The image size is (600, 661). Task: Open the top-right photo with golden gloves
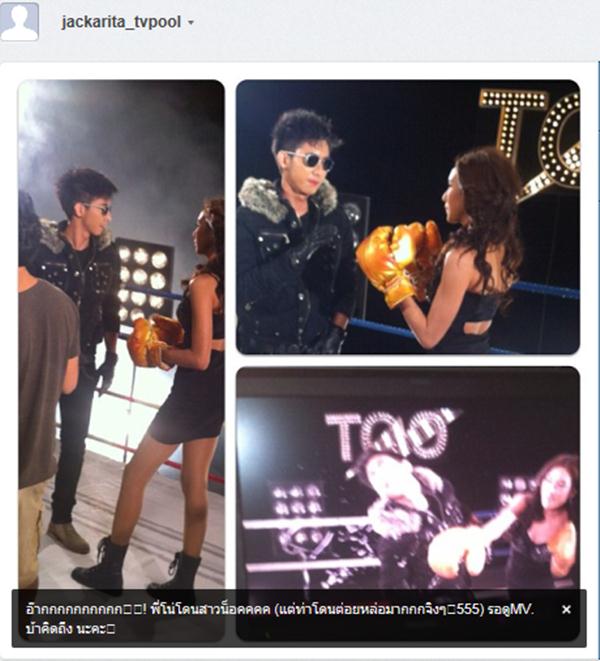click(408, 217)
